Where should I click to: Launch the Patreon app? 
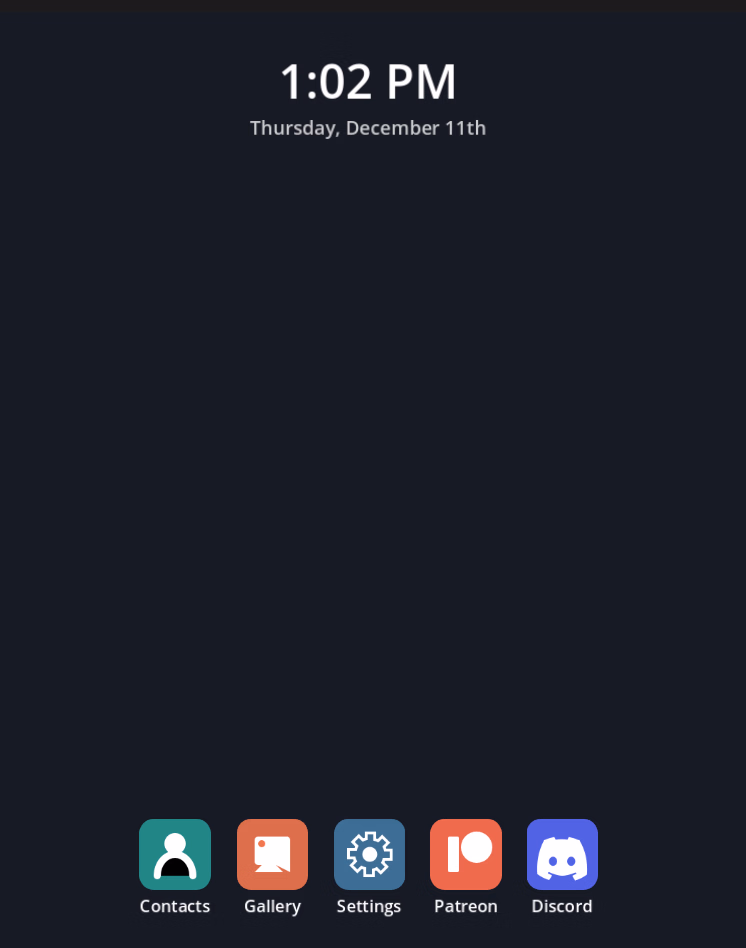tap(466, 854)
